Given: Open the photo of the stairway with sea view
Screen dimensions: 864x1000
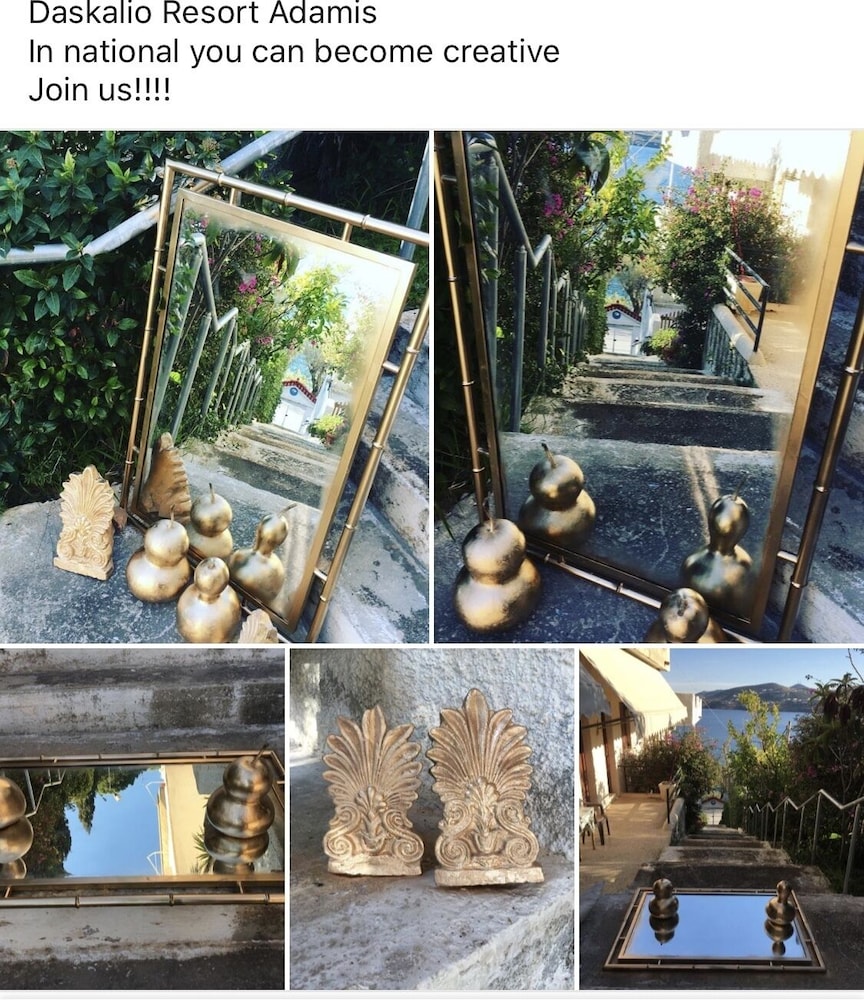Looking at the screenshot, I should [x=721, y=819].
